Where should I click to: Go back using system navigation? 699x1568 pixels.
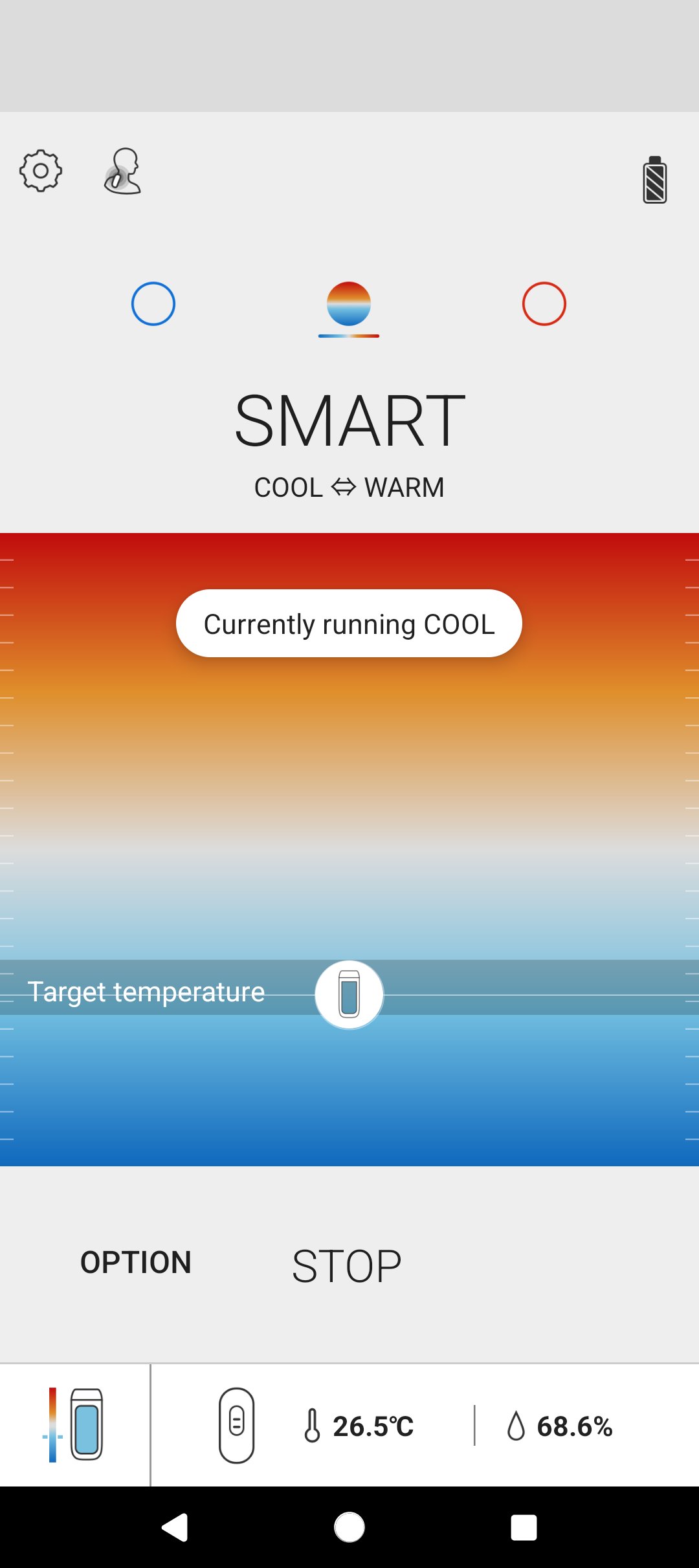pos(175,1527)
